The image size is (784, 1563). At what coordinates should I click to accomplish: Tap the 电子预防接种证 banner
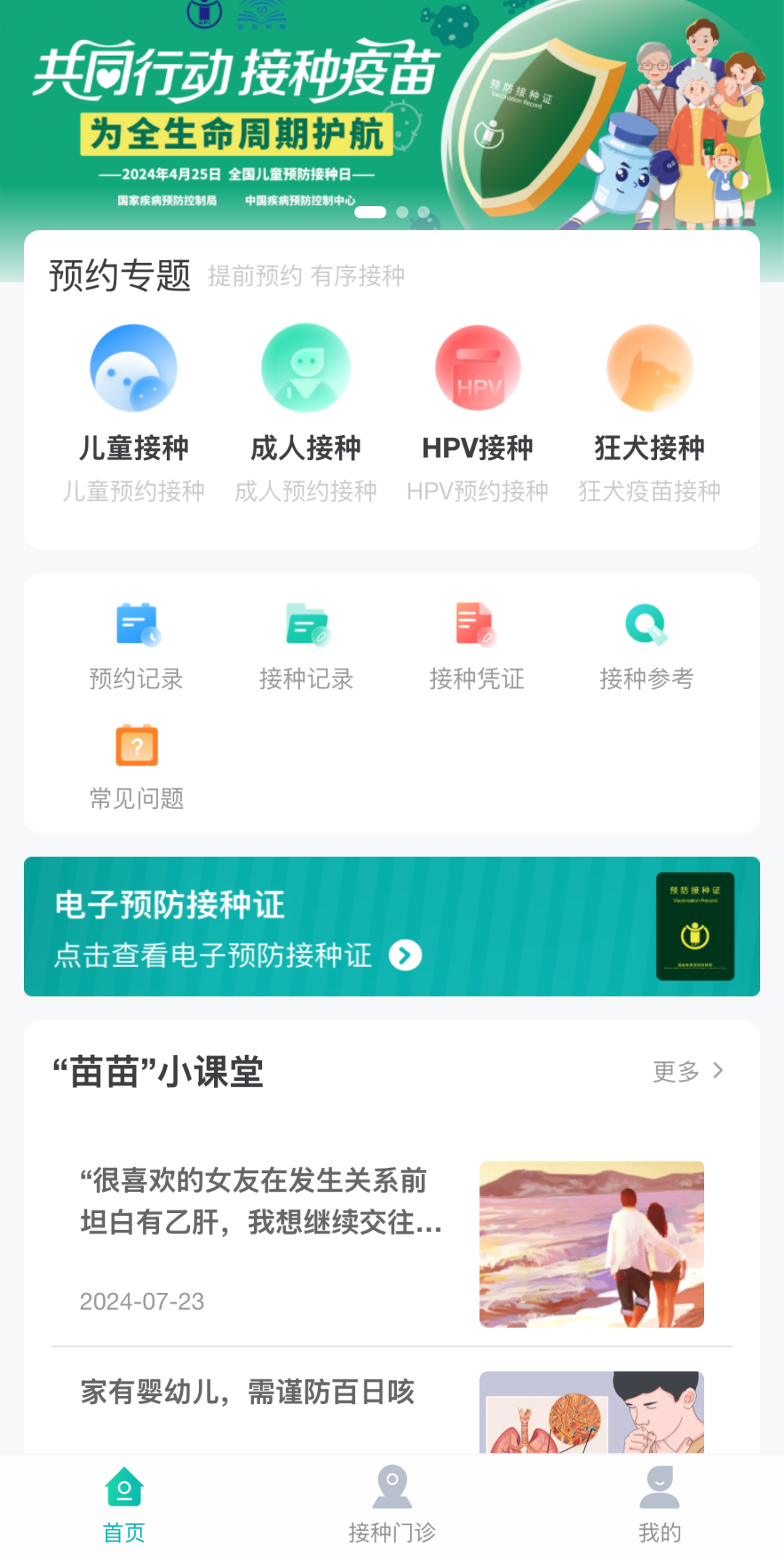pos(392,926)
